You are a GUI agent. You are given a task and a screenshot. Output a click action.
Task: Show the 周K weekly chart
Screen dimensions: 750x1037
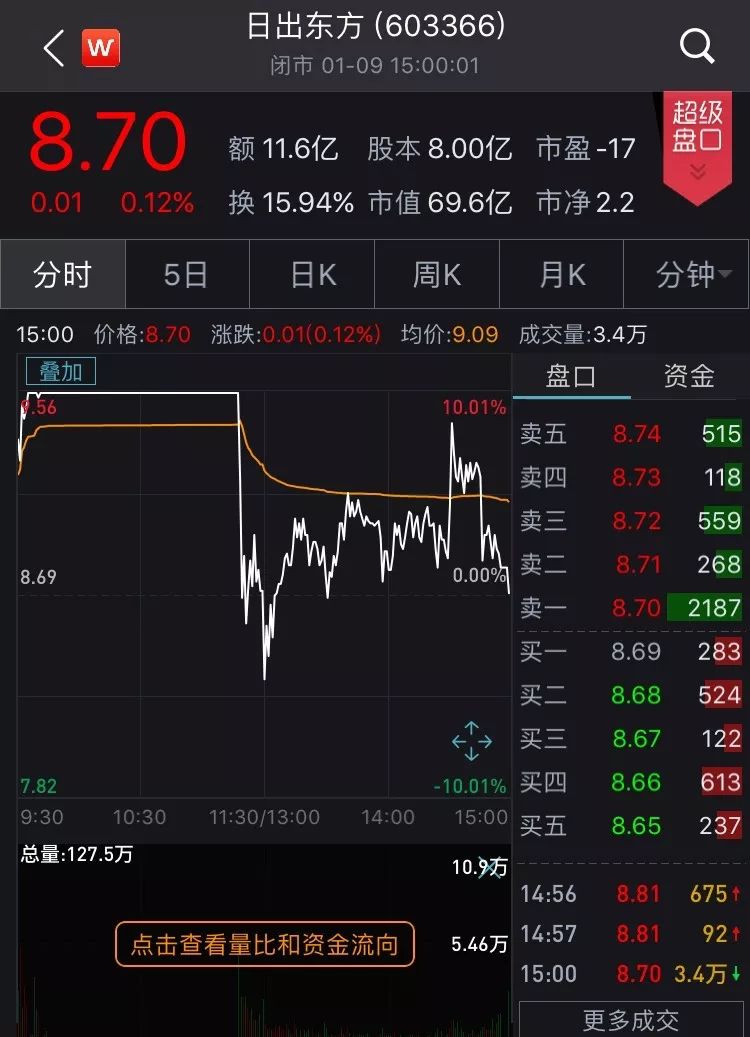tap(437, 275)
